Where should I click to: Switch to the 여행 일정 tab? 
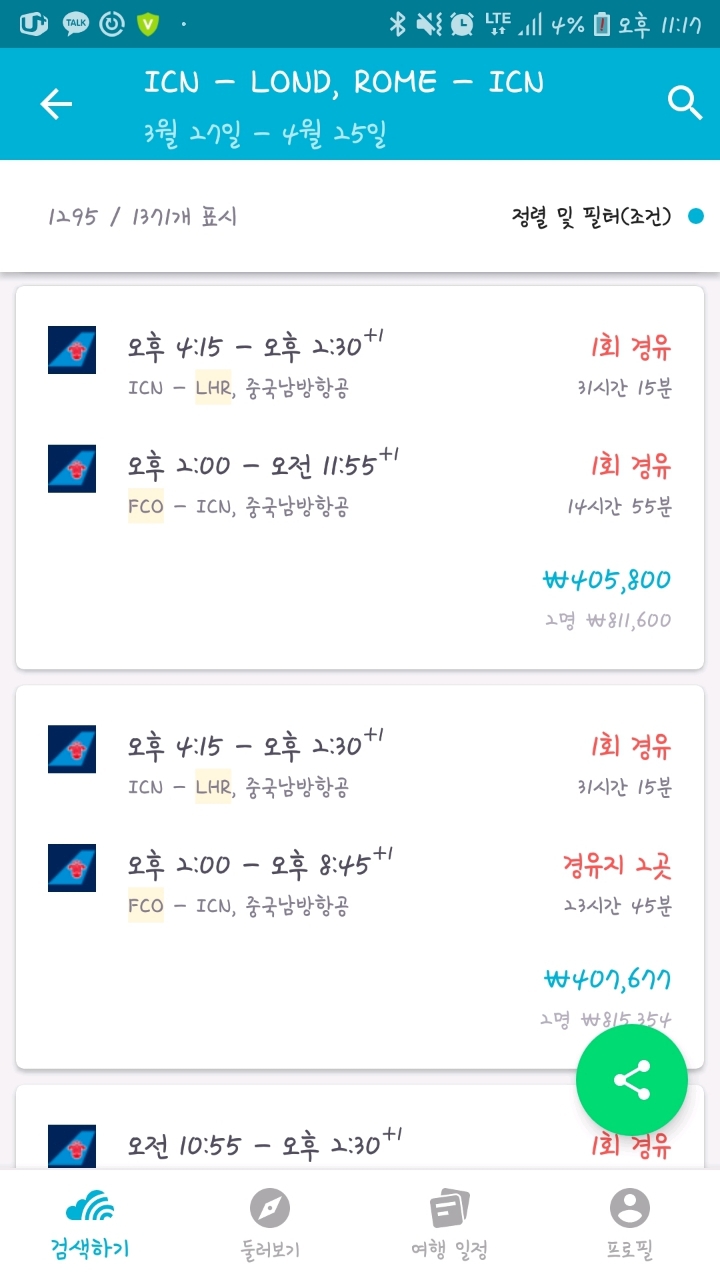click(449, 1225)
